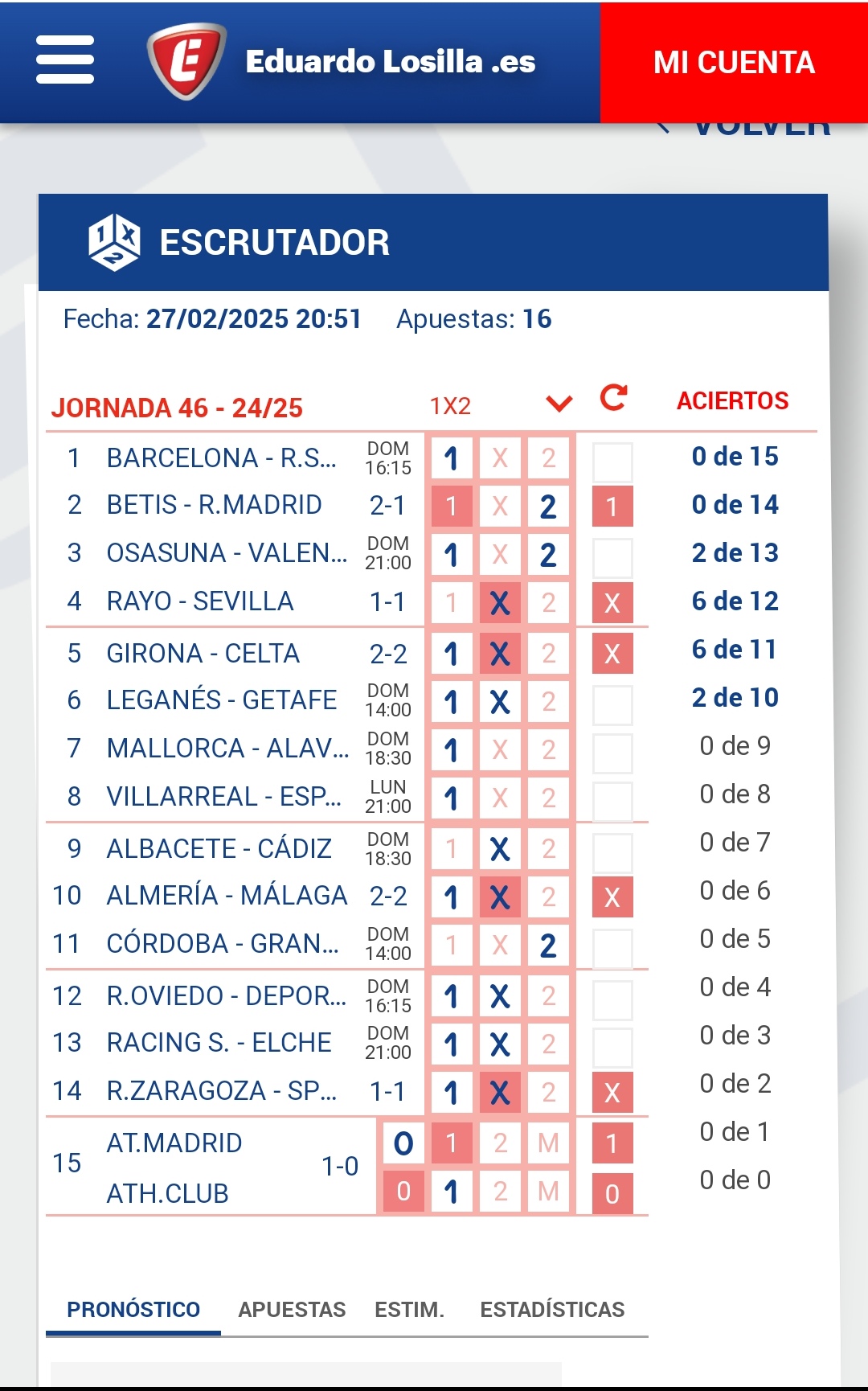Switch to the APUESTAS tab

pos(292,1310)
